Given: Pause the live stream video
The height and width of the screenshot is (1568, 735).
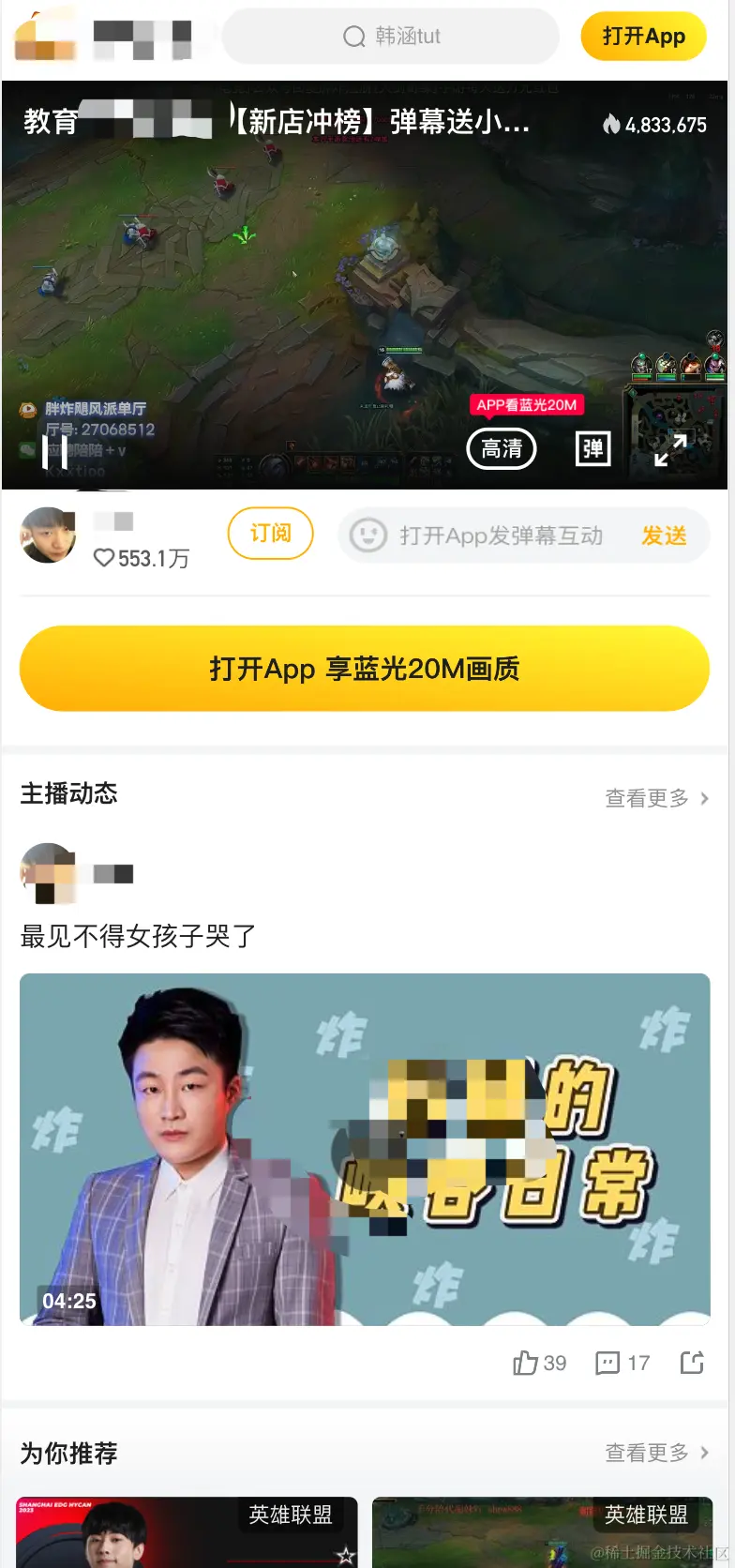Looking at the screenshot, I should (x=55, y=452).
